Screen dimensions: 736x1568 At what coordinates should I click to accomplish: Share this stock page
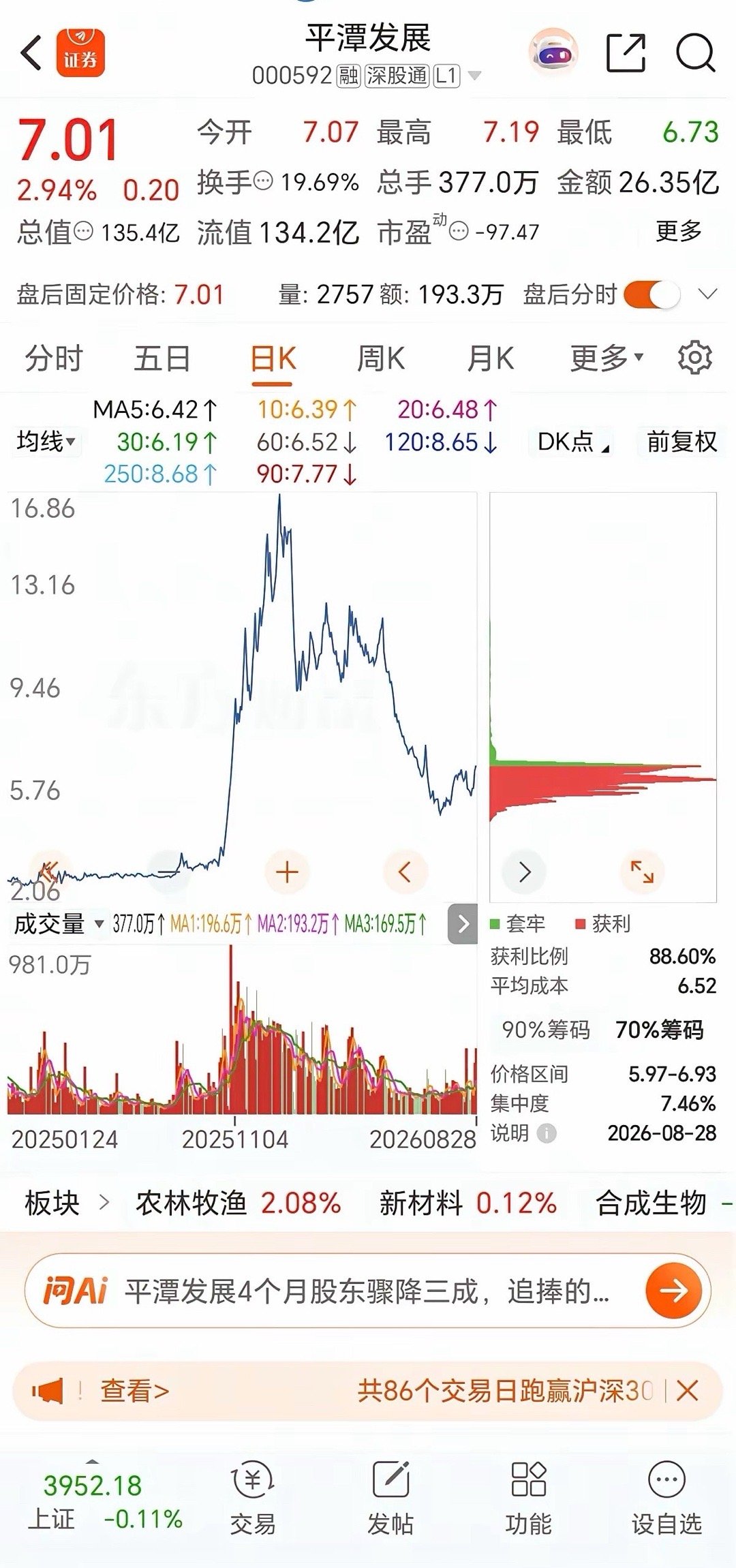point(626,52)
